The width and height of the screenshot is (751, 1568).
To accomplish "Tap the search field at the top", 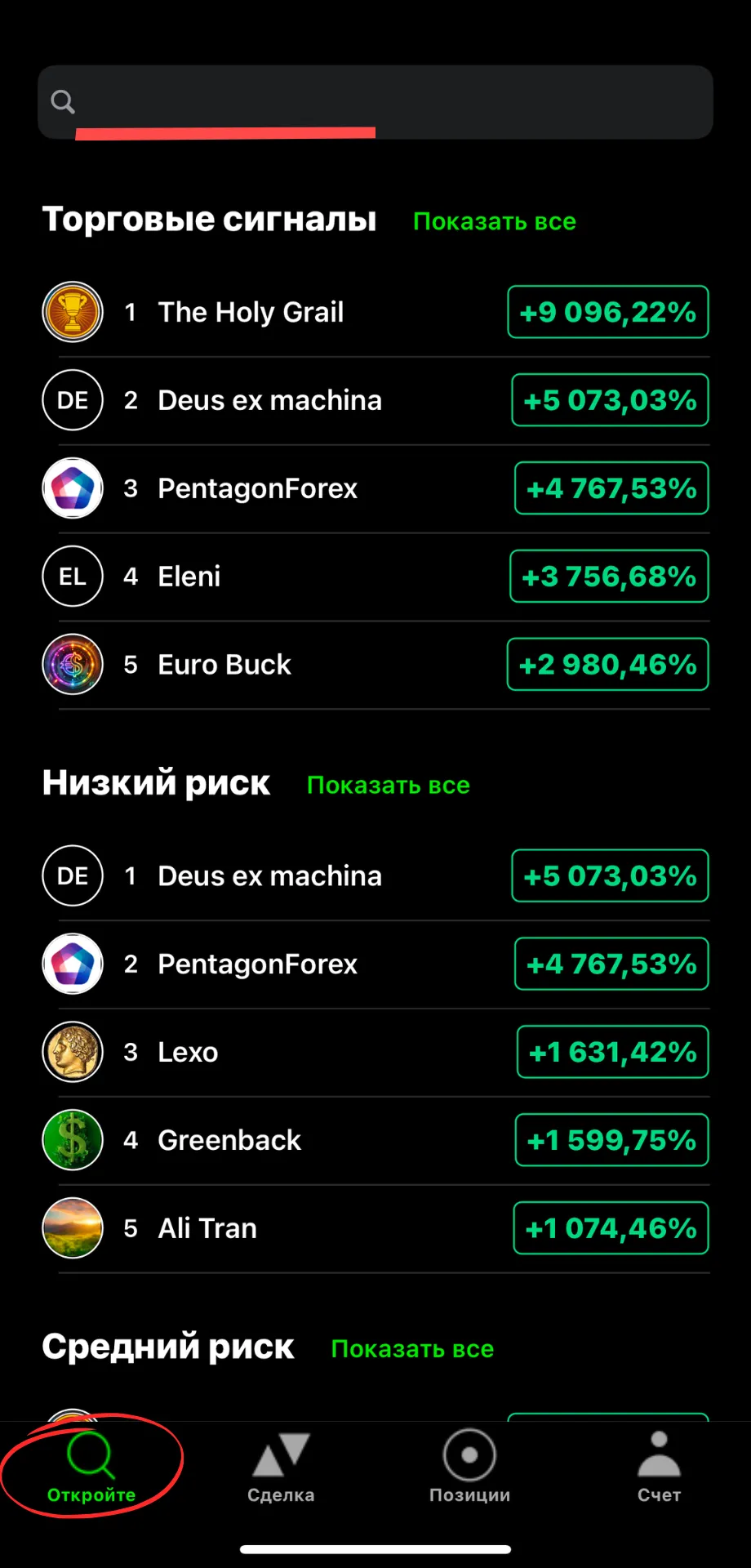I will pos(375,102).
